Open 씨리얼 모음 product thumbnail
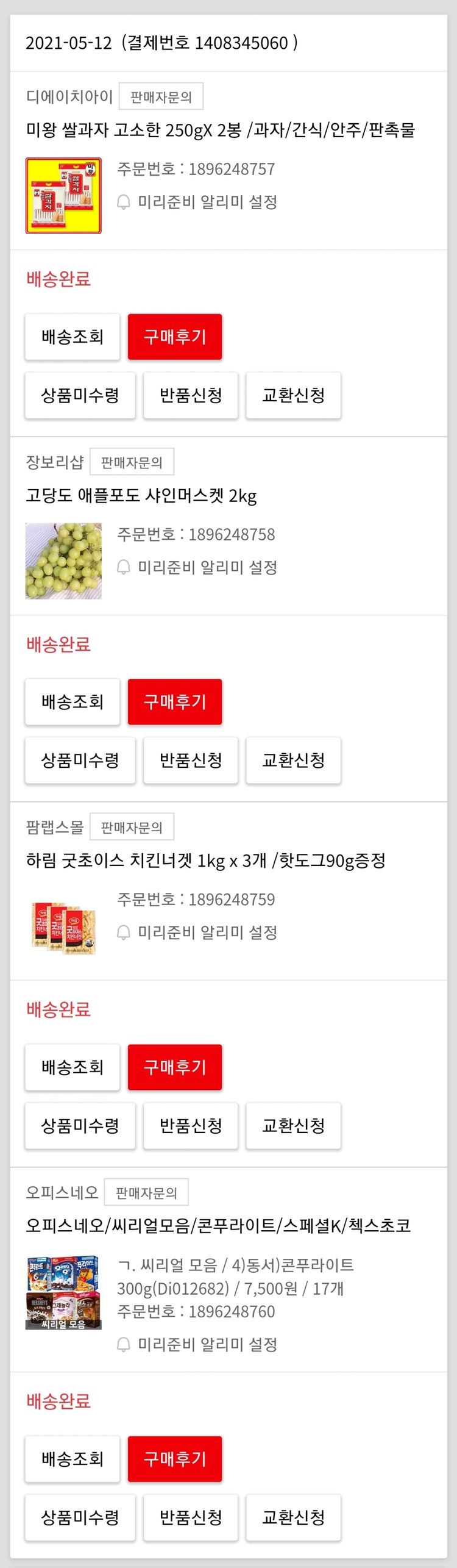The image size is (457, 1568). [63, 1292]
